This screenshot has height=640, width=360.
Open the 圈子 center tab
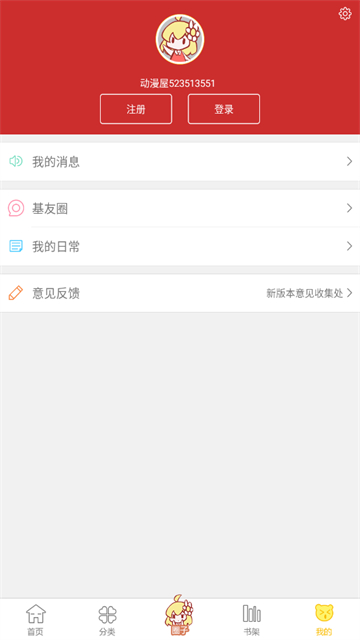pos(180,616)
